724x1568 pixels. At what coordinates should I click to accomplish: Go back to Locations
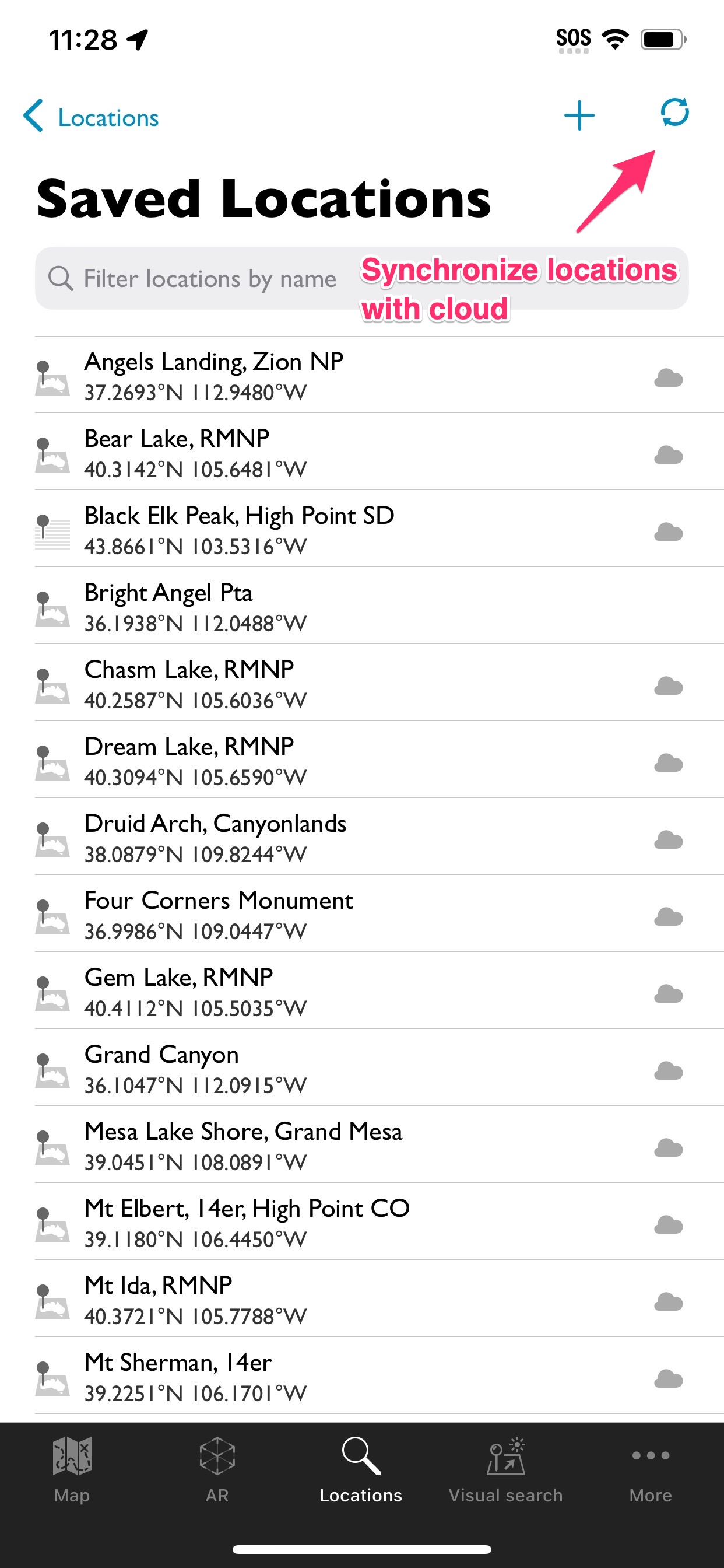[x=92, y=116]
